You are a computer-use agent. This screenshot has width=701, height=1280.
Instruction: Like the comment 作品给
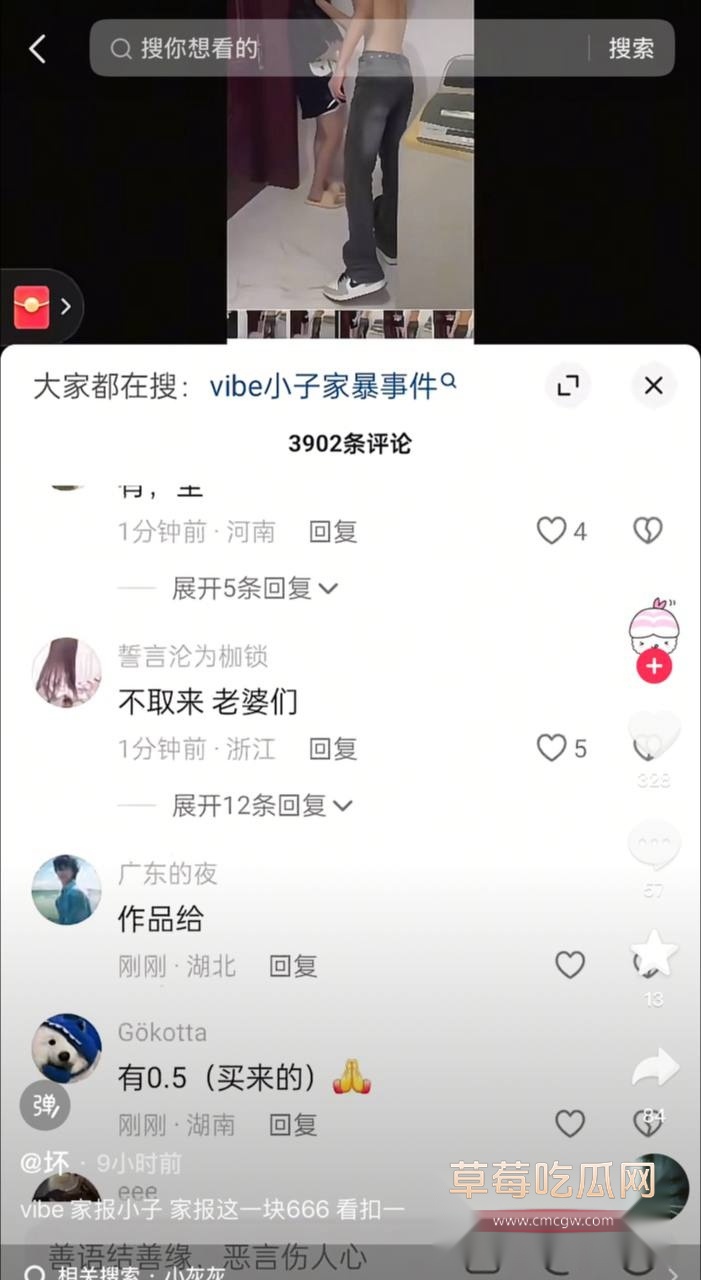point(570,965)
